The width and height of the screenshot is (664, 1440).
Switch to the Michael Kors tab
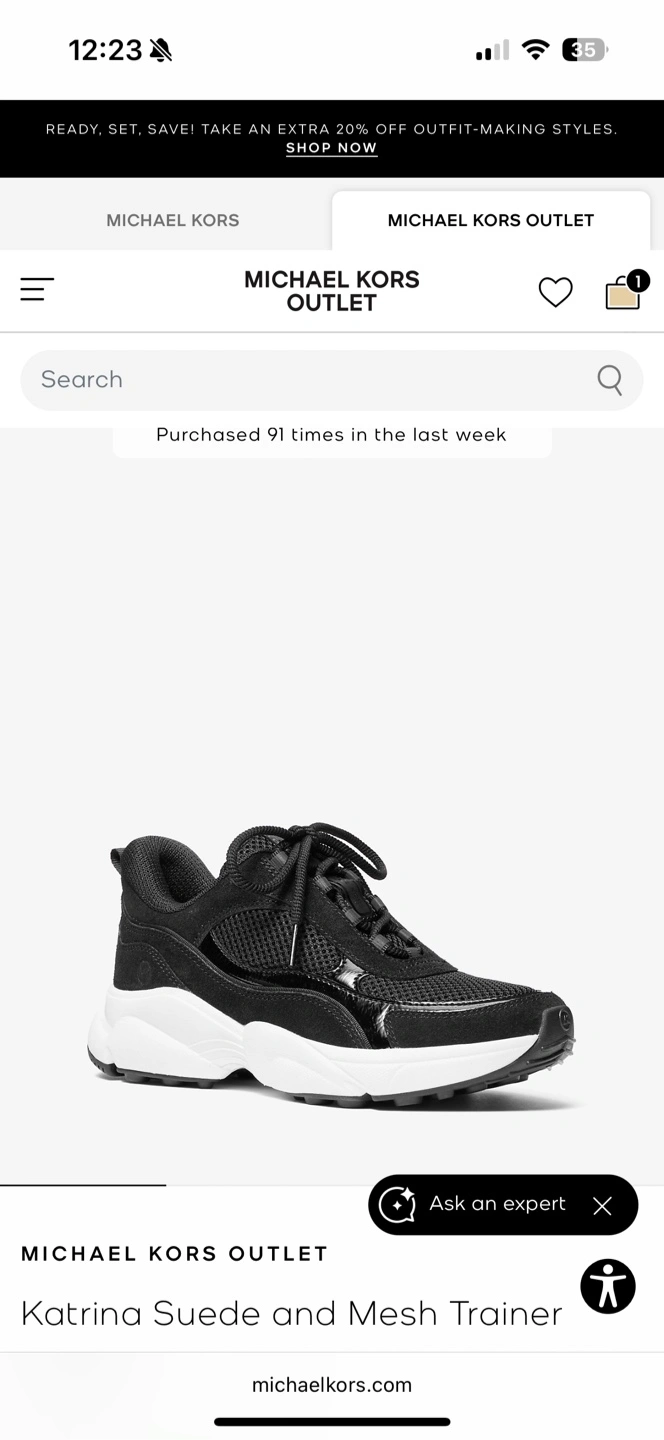173,220
